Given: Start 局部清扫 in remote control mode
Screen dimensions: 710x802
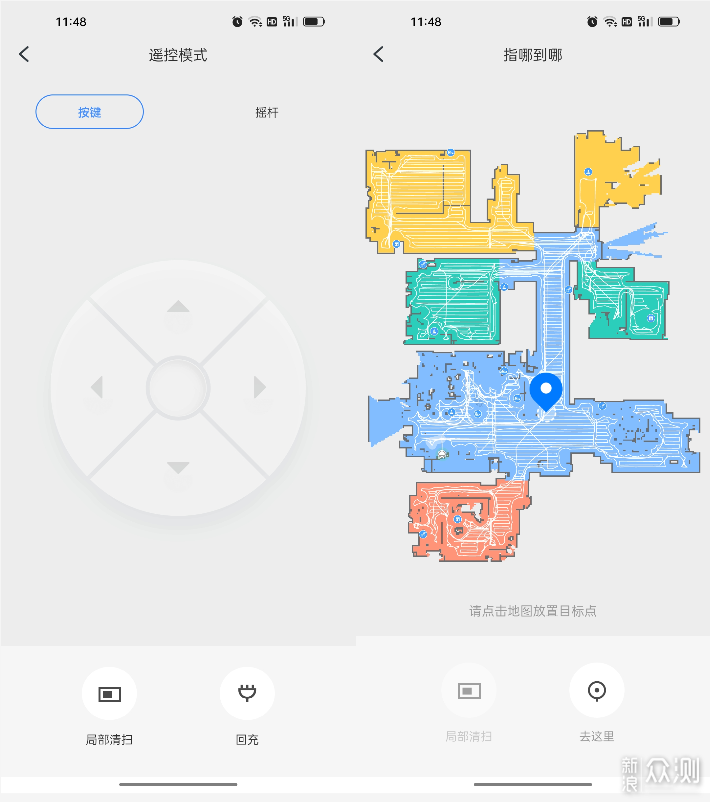Looking at the screenshot, I should (109, 694).
